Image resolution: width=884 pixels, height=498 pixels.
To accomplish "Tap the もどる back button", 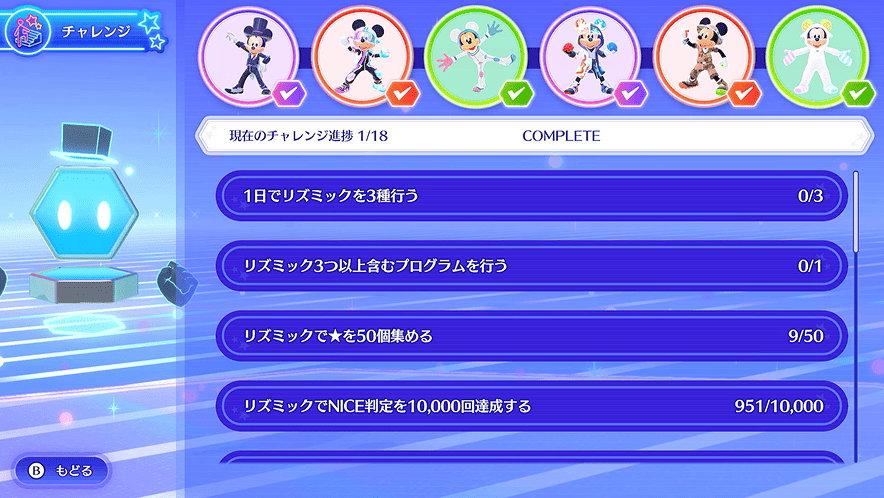I will click(x=62, y=469).
